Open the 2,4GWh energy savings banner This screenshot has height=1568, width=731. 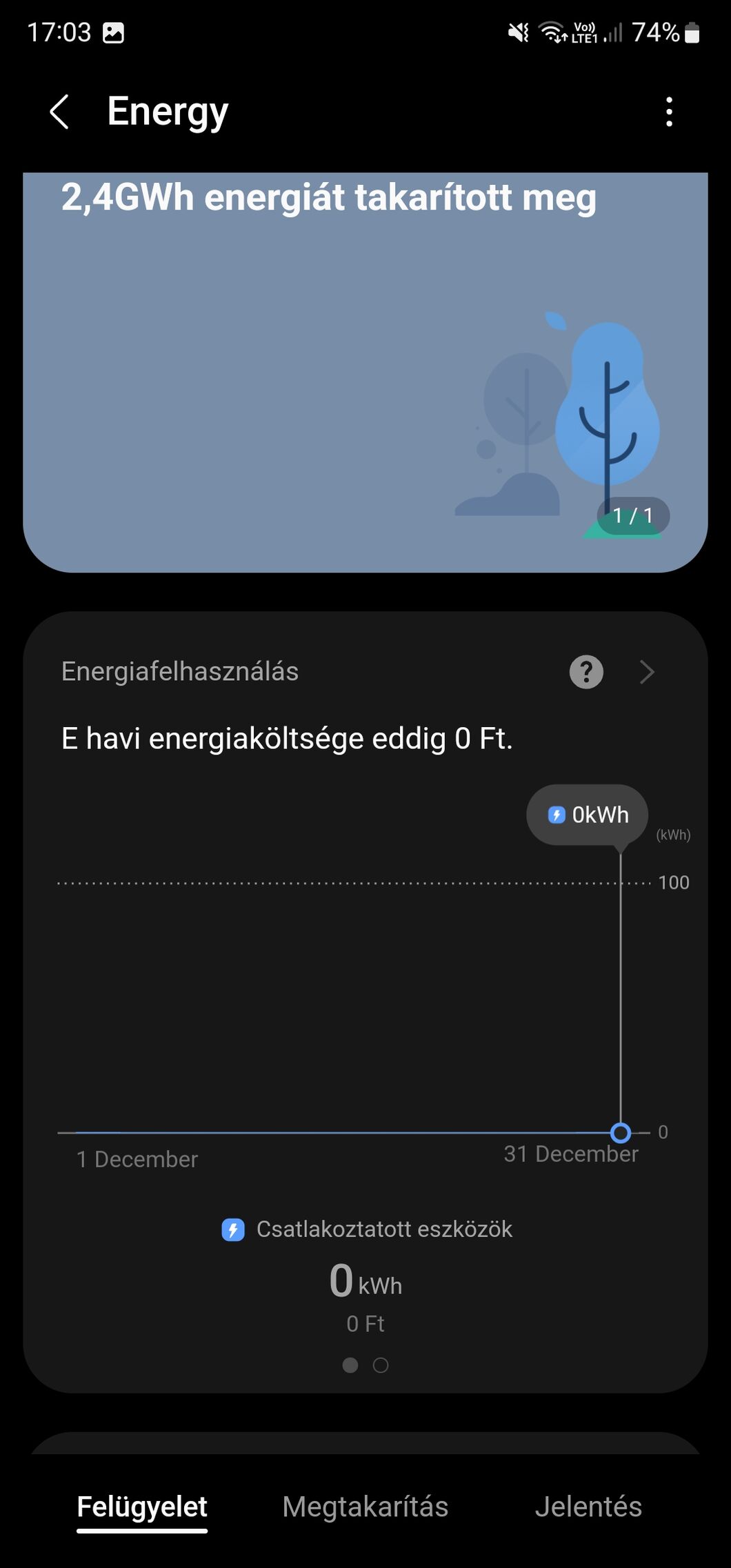tap(365, 373)
